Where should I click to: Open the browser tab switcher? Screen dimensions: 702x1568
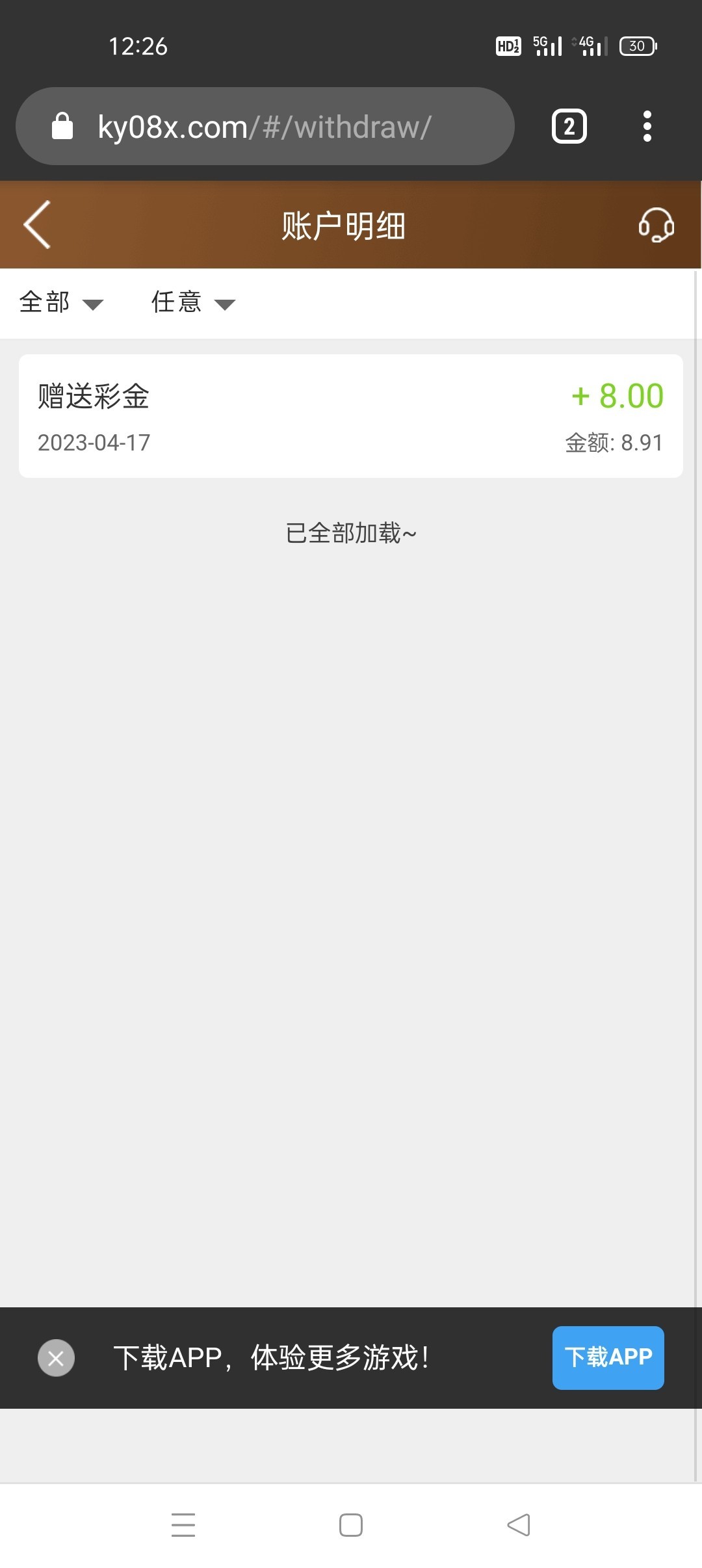[569, 126]
